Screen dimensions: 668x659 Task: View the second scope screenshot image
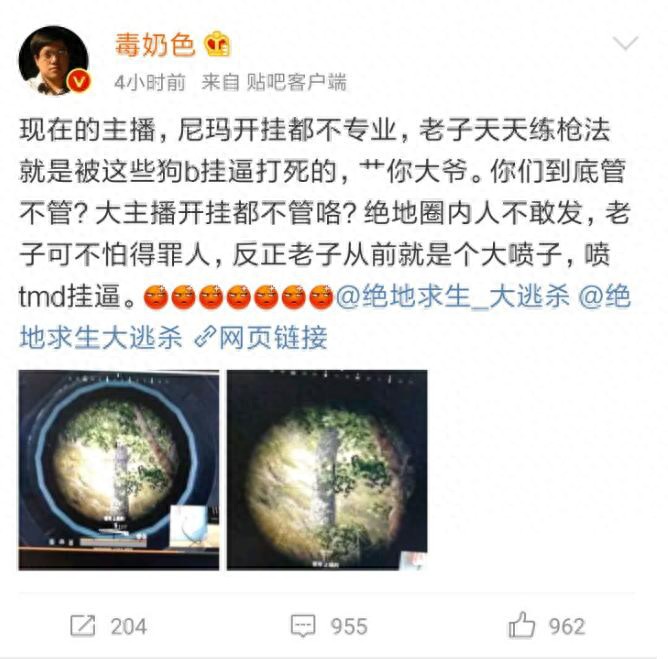click(x=326, y=469)
